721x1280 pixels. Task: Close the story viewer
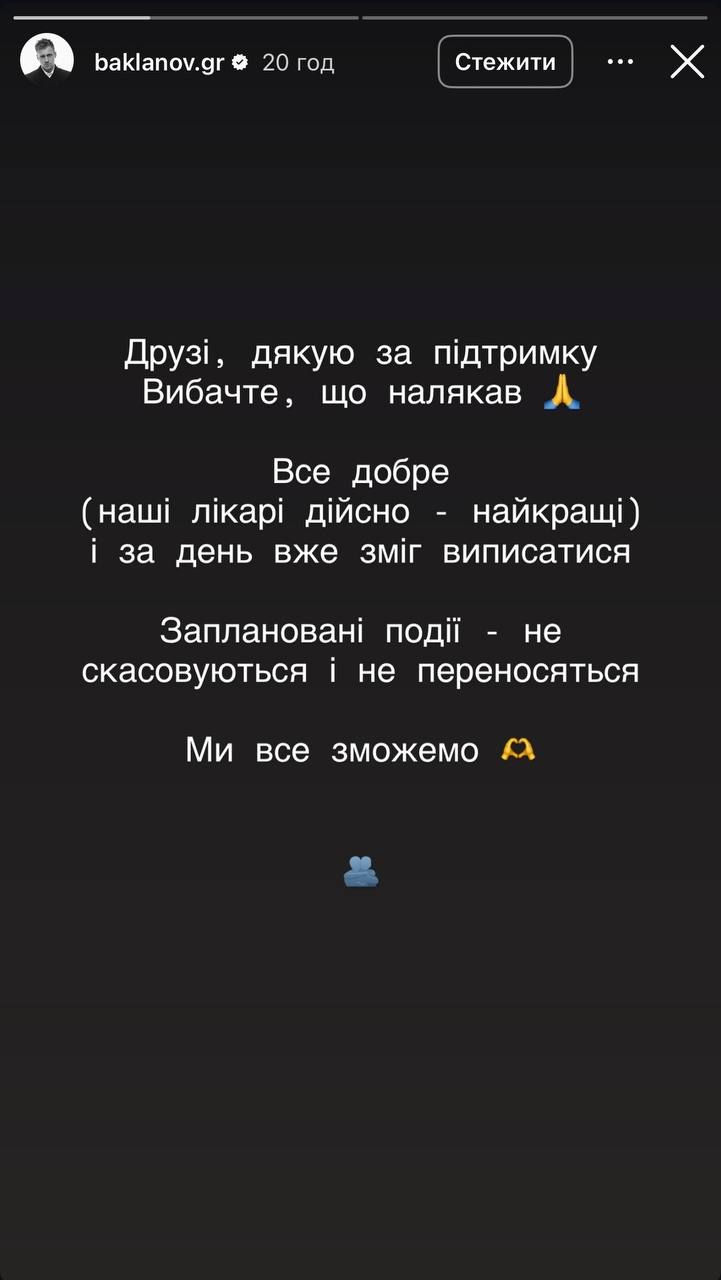tap(687, 62)
